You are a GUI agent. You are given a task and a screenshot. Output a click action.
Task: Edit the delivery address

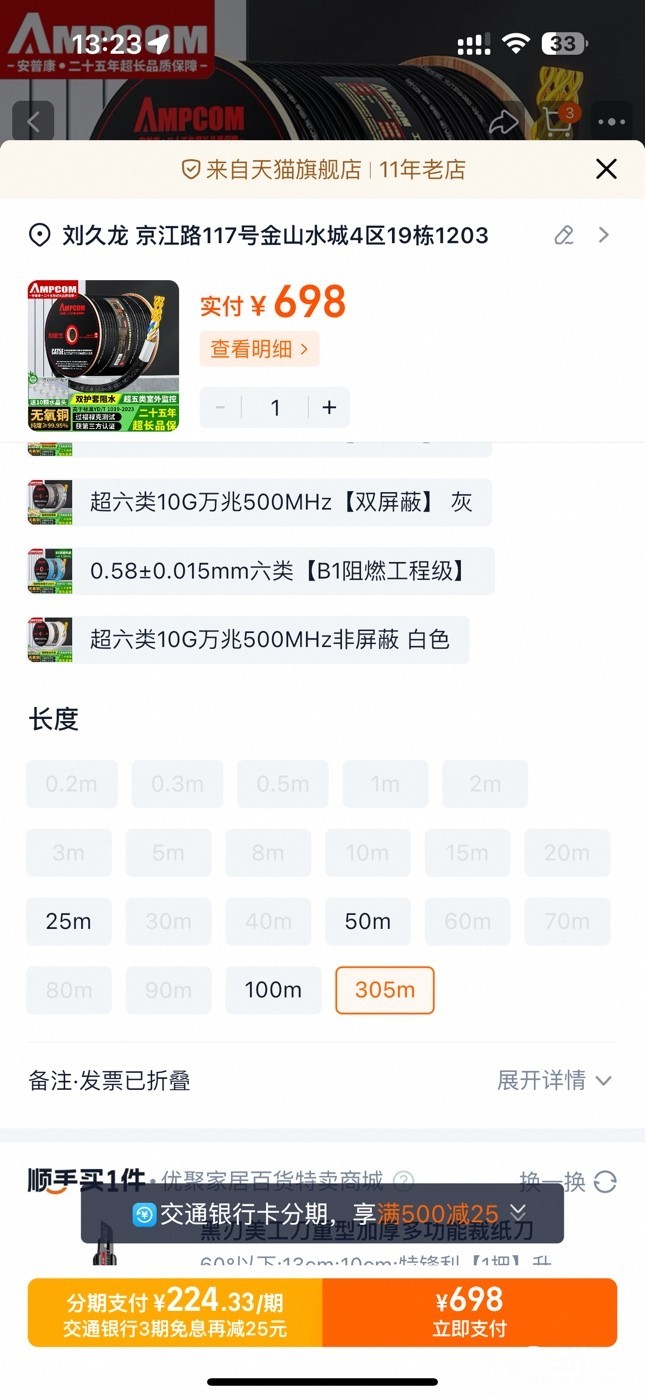tap(564, 235)
